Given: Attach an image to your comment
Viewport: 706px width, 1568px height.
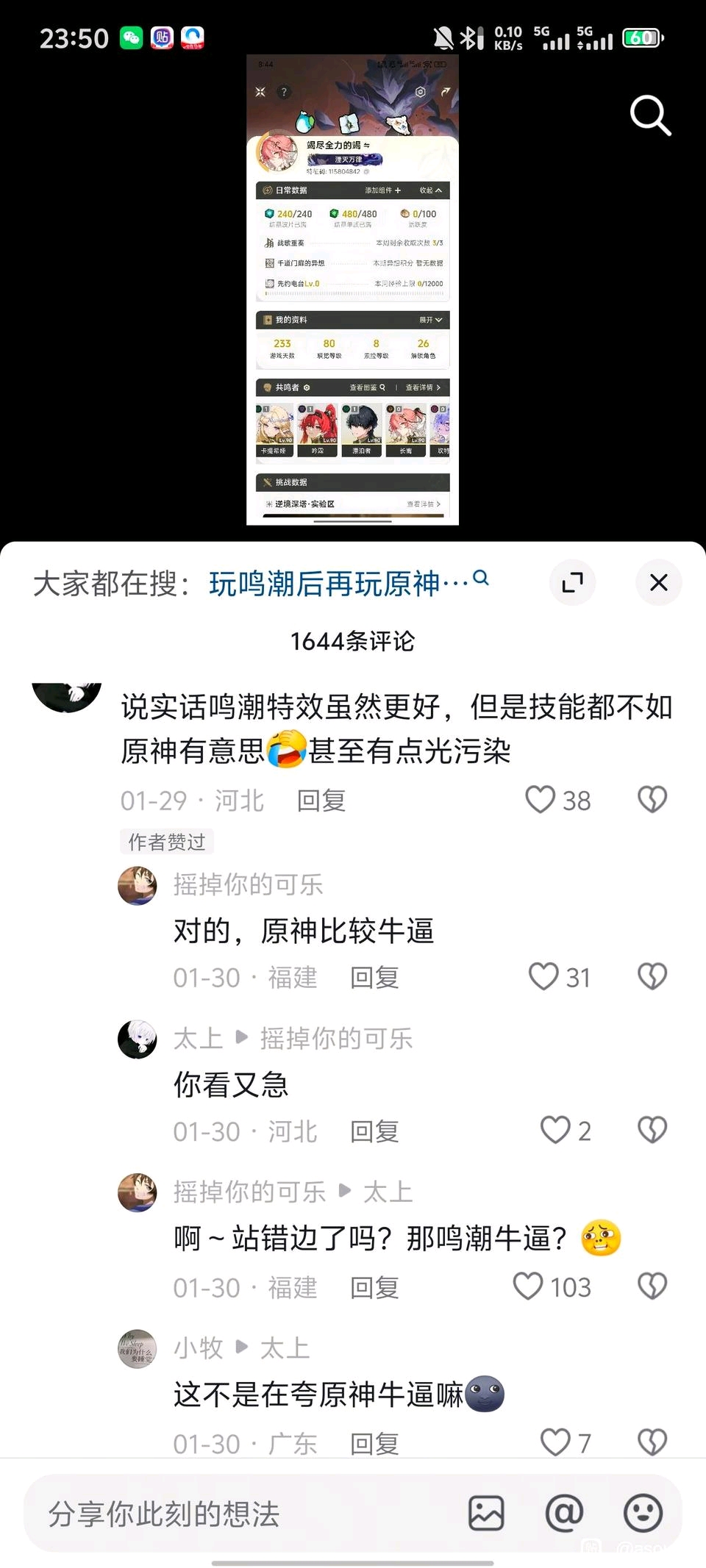Looking at the screenshot, I should pos(486,1514).
